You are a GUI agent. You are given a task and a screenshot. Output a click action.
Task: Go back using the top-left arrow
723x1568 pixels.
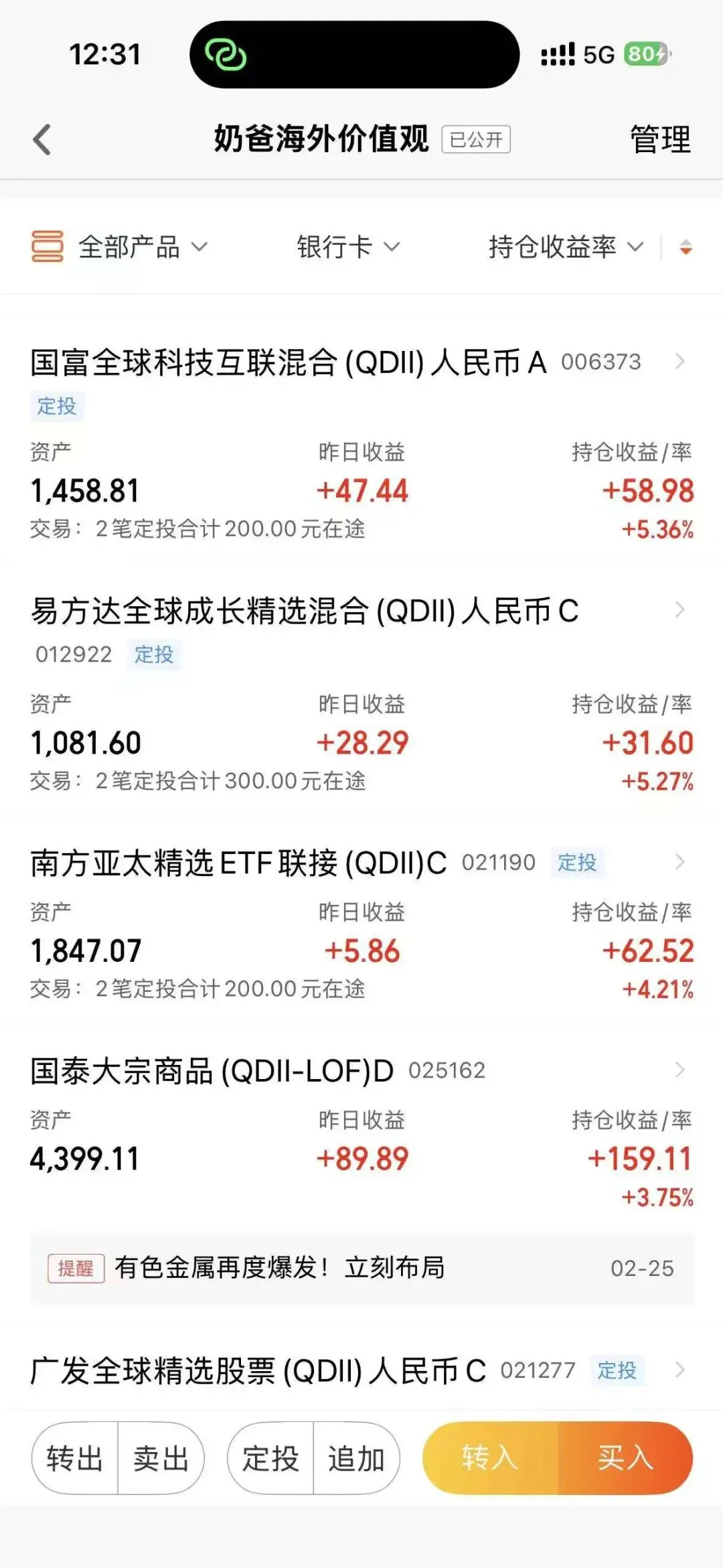(x=42, y=140)
